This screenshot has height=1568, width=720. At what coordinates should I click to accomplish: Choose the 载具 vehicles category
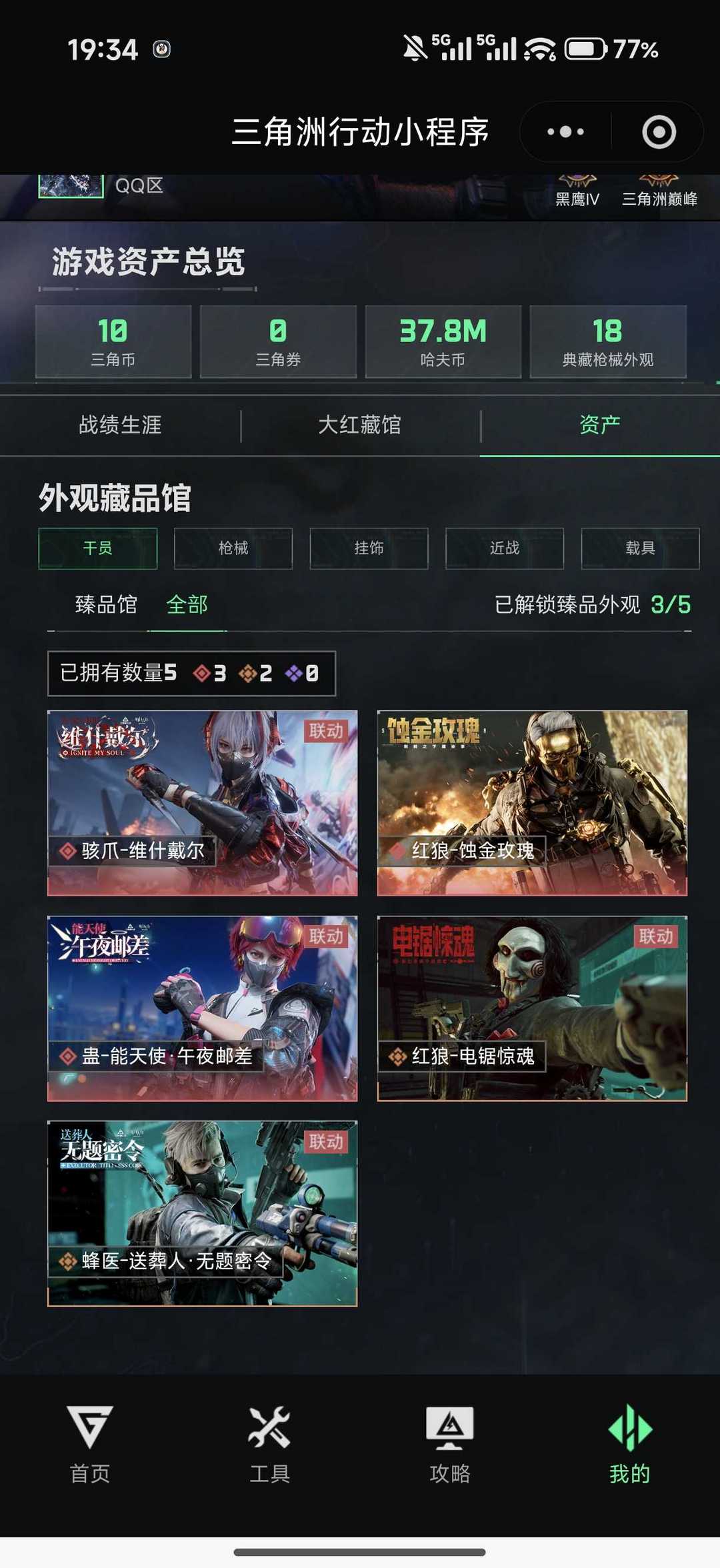pos(640,548)
